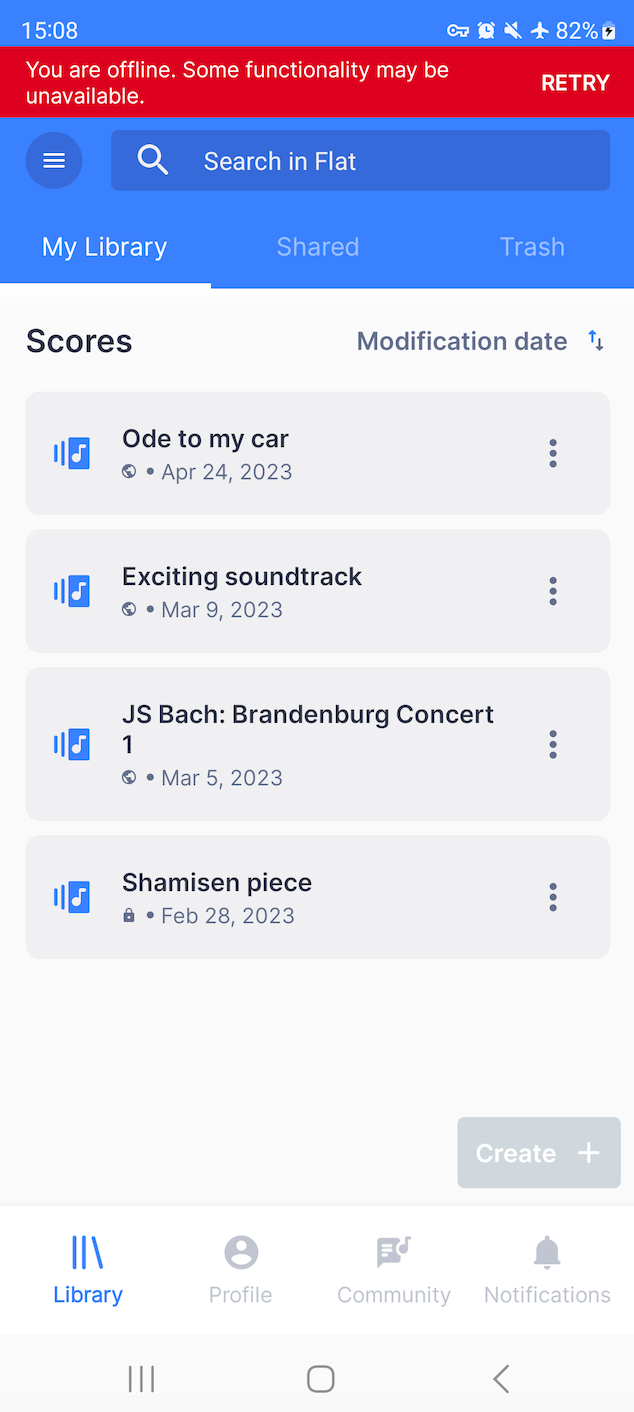This screenshot has height=1412, width=634.
Task: Open more options for Exciting soundtrack
Action: tap(553, 591)
